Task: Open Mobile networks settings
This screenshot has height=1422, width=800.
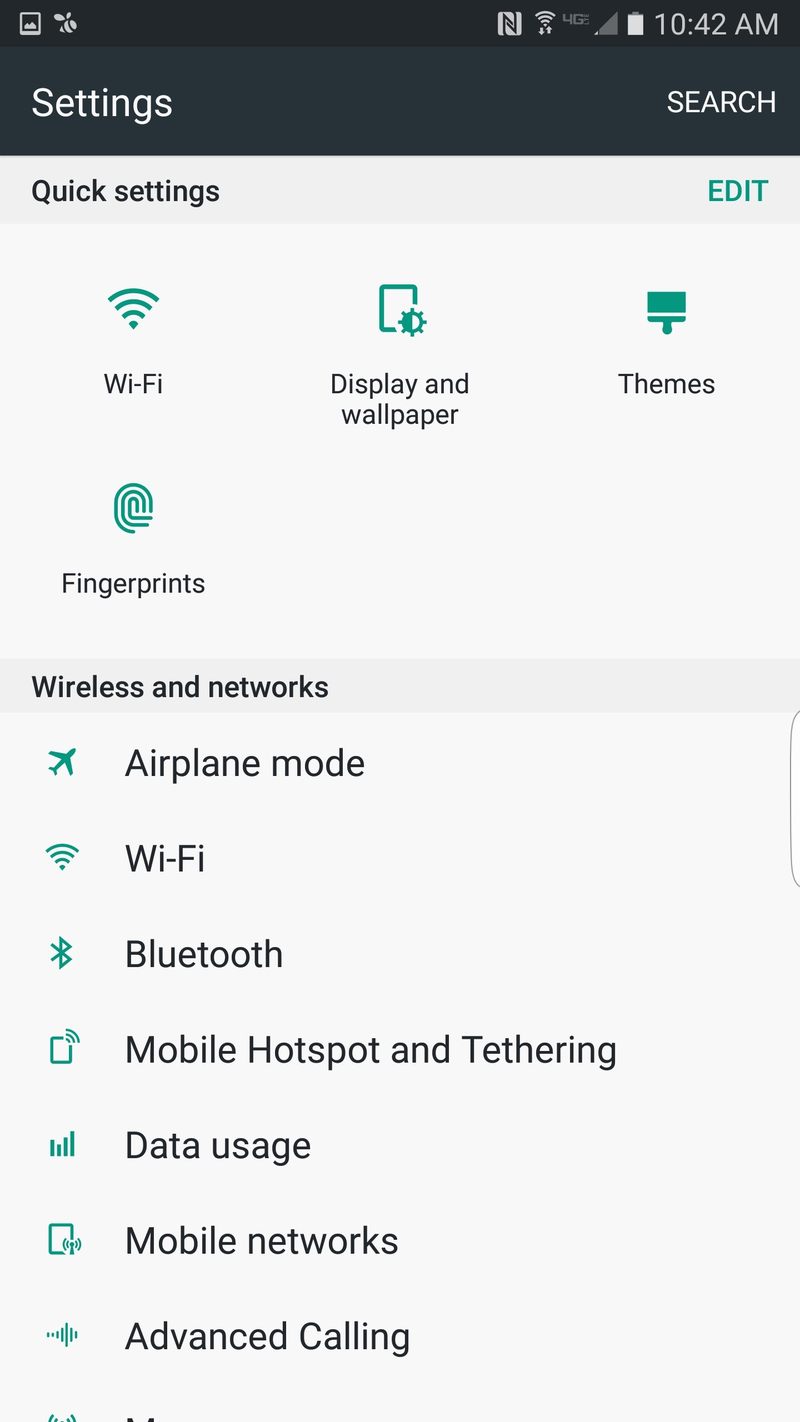Action: [400, 1241]
